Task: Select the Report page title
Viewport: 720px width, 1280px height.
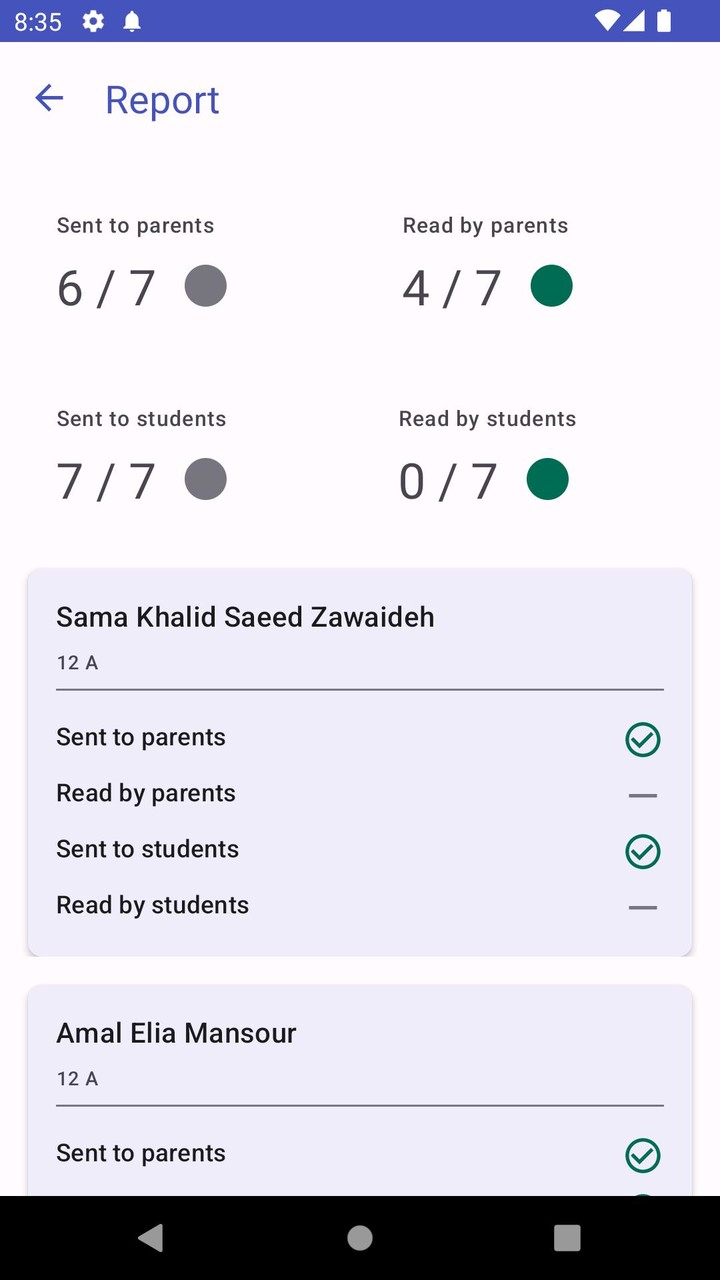Action: [x=161, y=99]
